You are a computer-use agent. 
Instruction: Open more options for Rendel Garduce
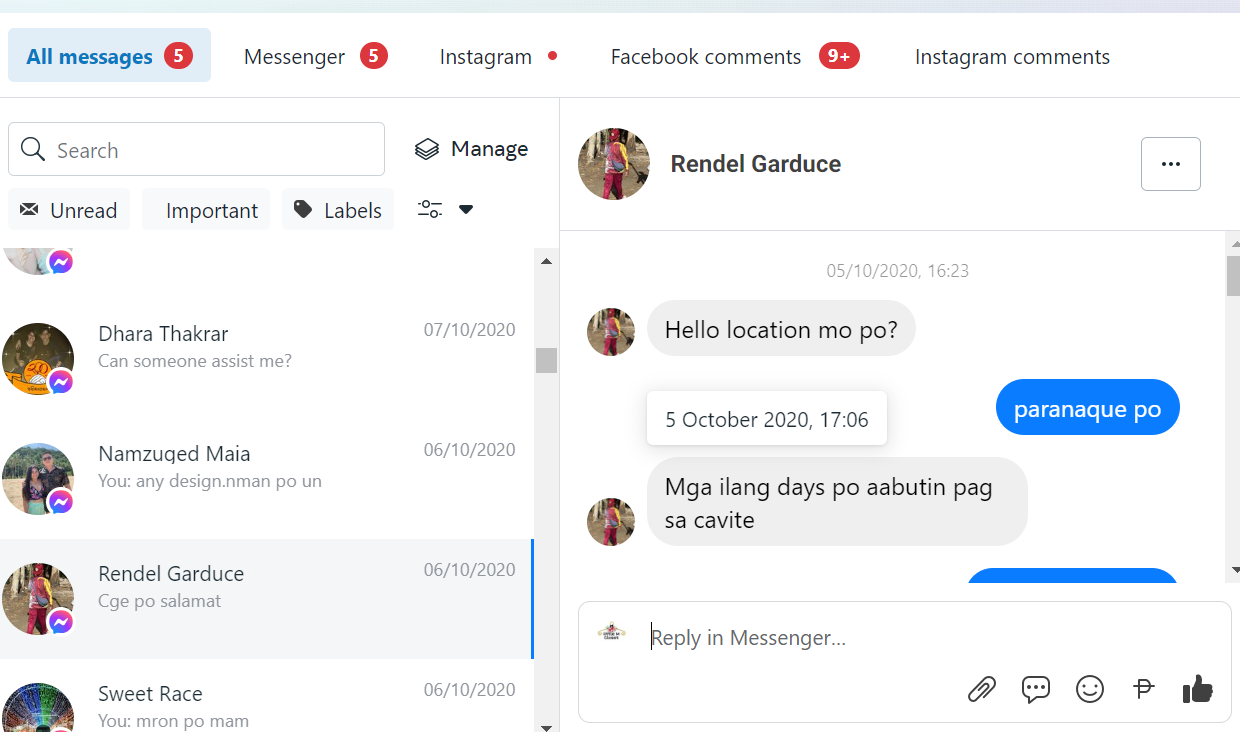click(1170, 164)
